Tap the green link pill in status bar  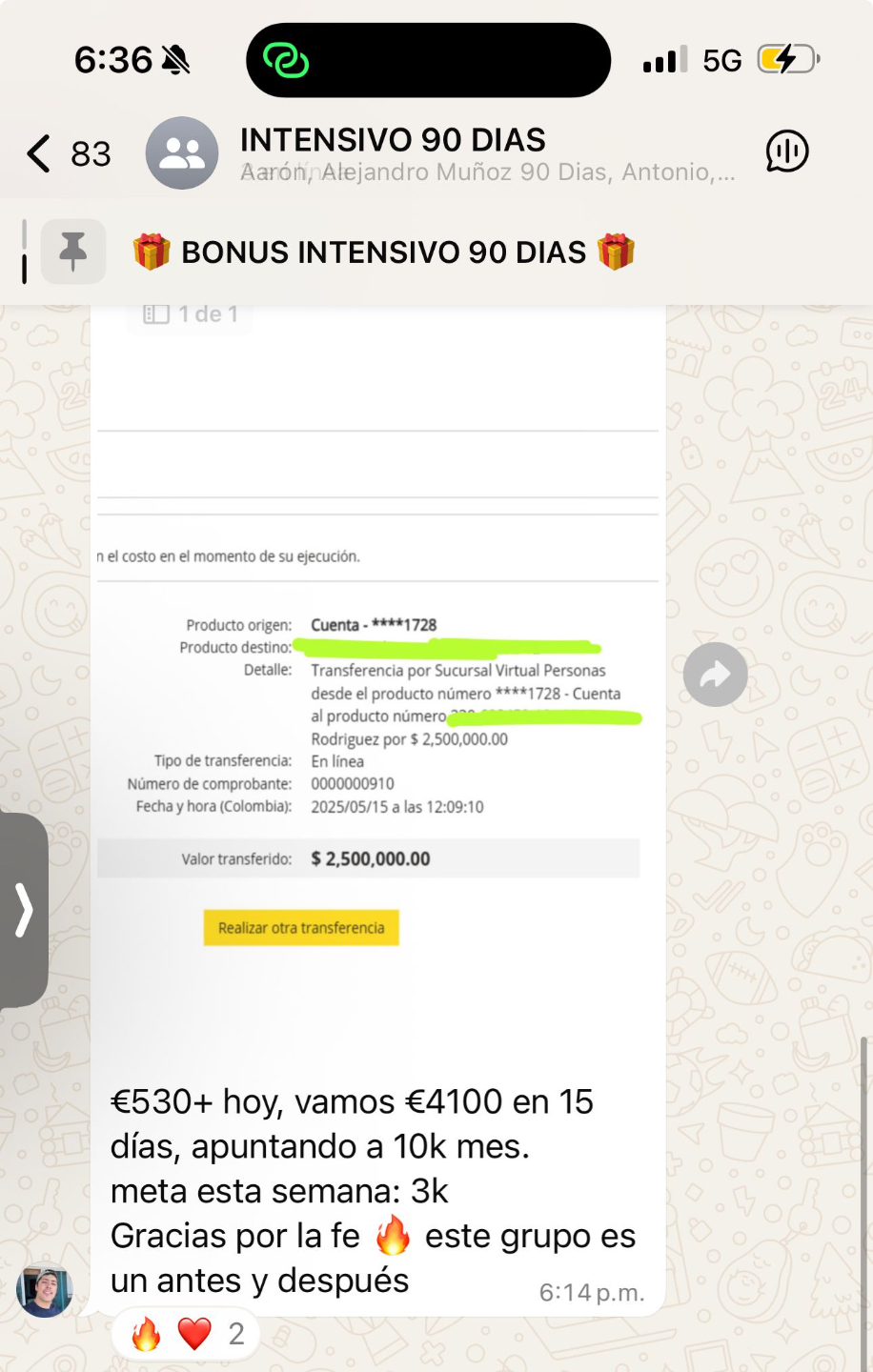pos(286,61)
